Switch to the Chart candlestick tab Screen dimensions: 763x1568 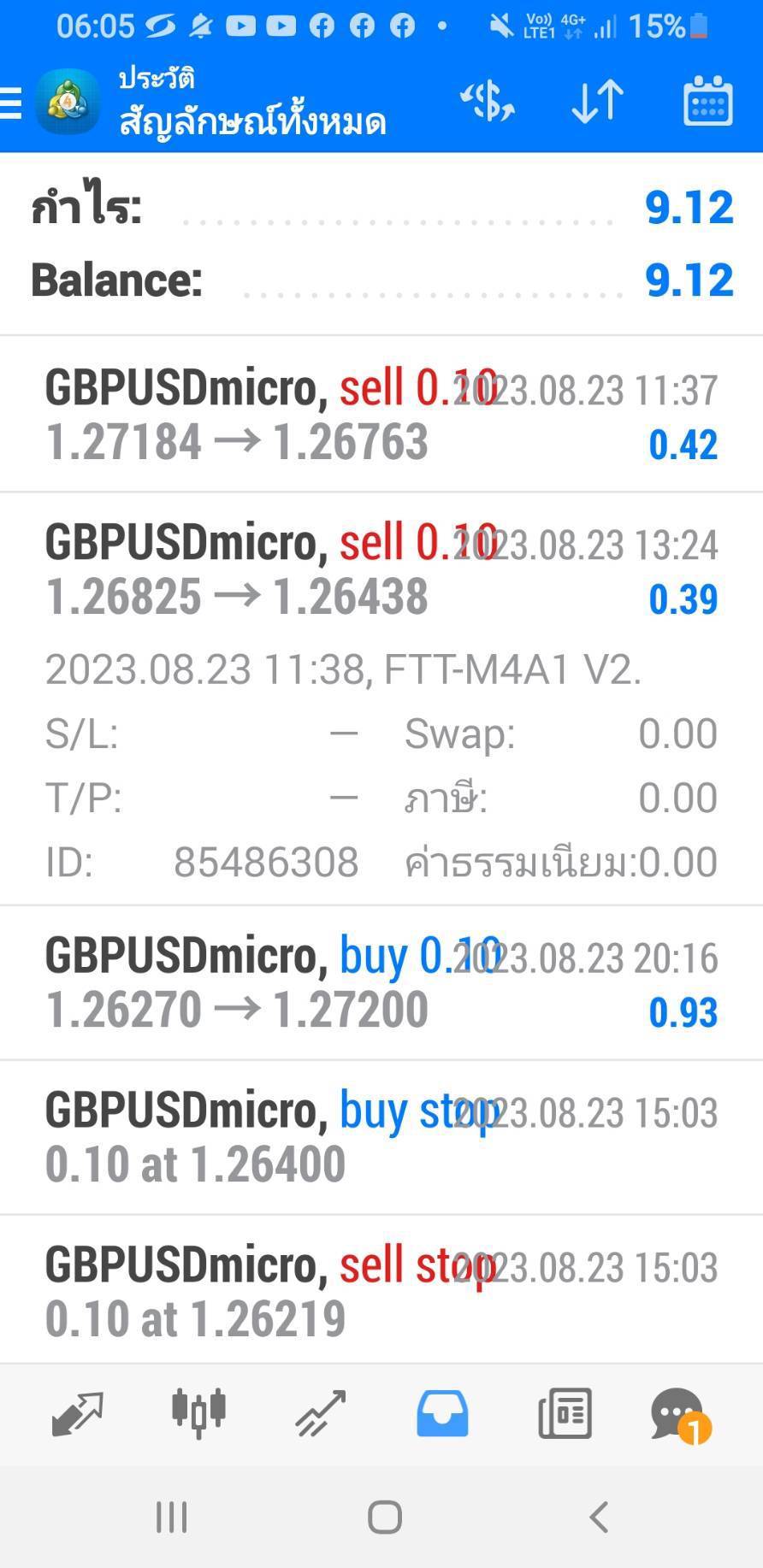pyautogui.click(x=198, y=1412)
